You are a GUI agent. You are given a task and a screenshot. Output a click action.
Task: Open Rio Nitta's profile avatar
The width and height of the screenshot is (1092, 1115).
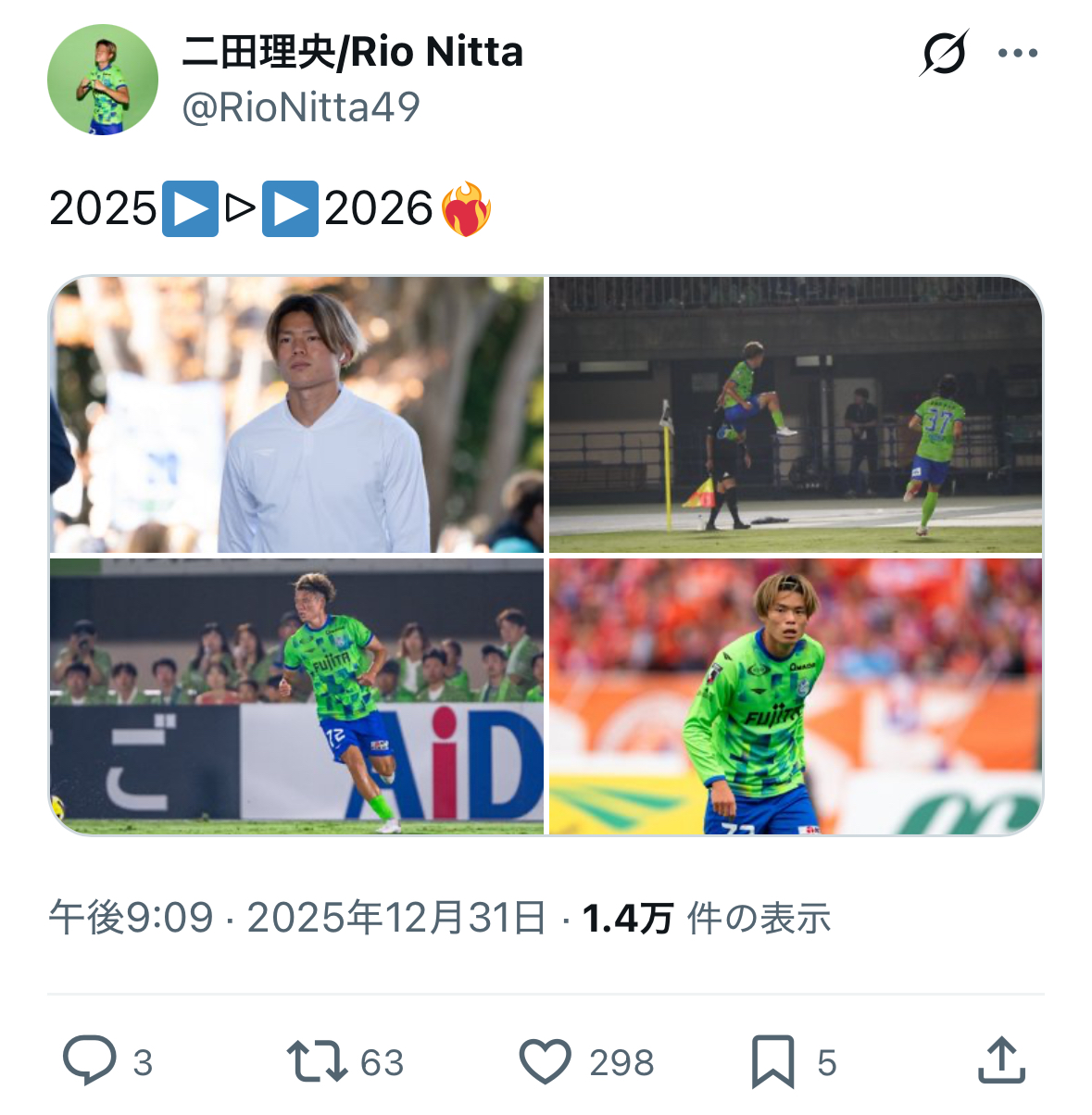point(103,80)
